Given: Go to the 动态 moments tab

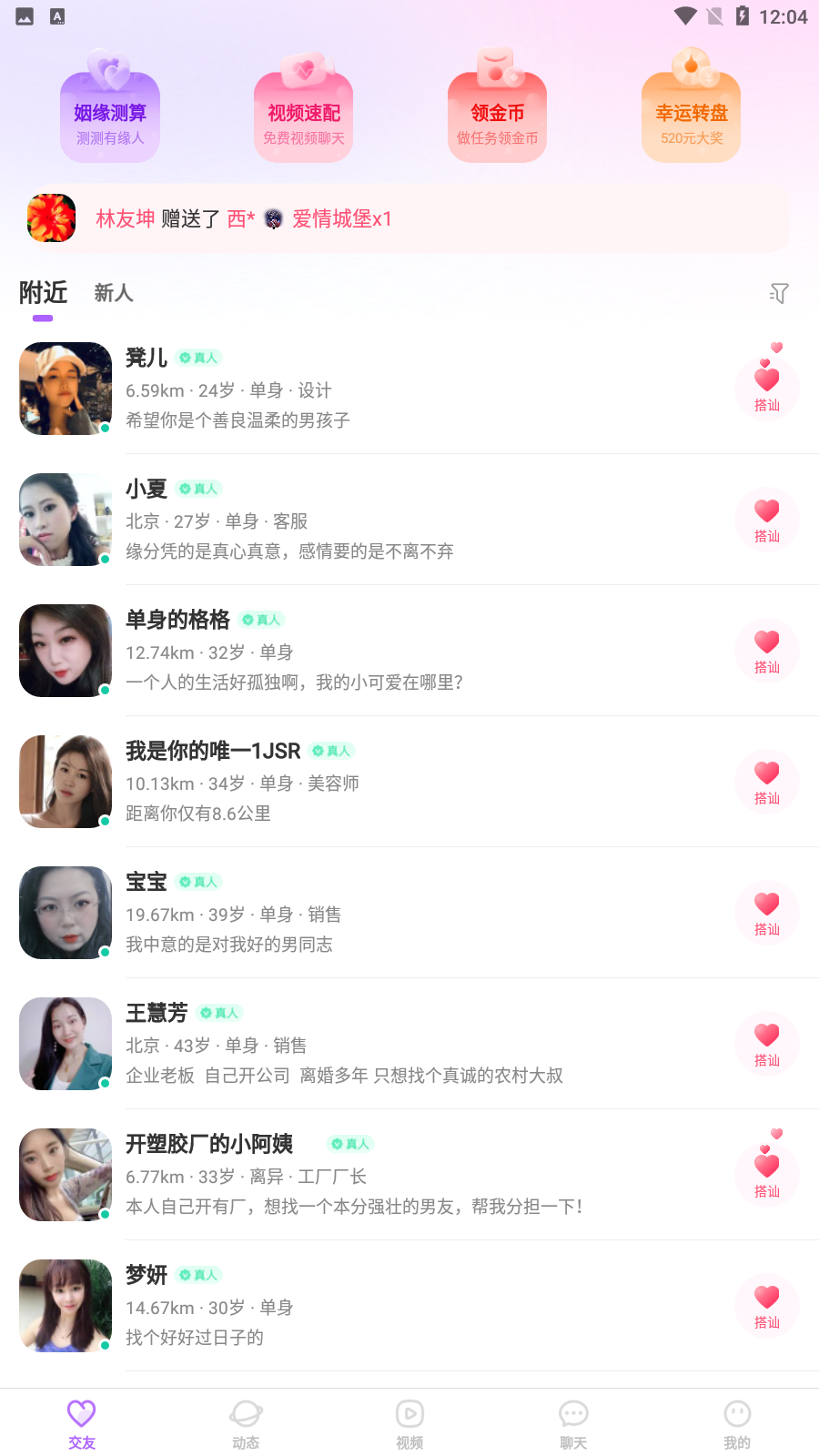Looking at the screenshot, I should click(246, 1424).
